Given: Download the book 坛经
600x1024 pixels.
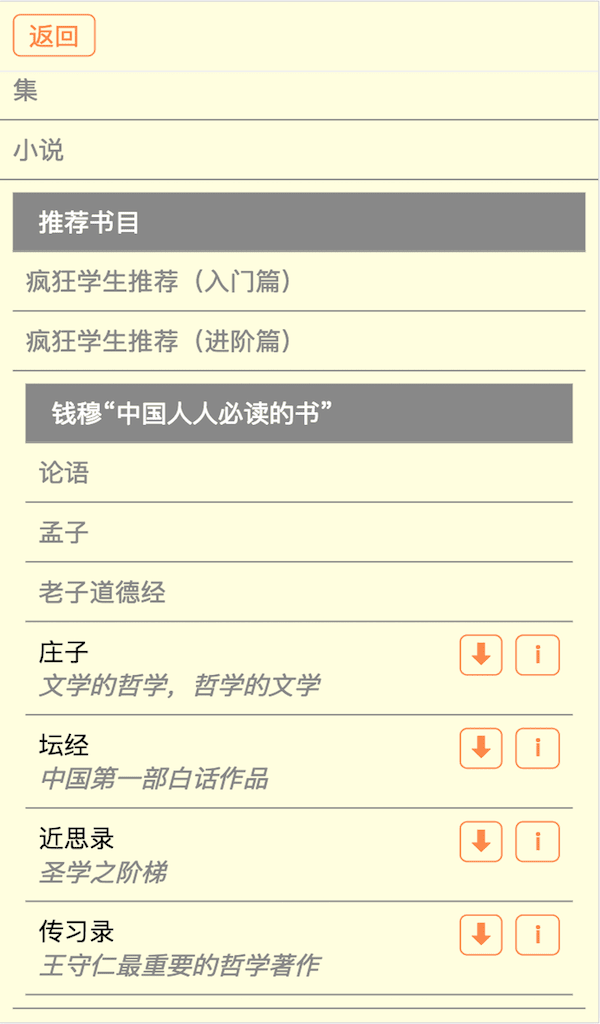Looking at the screenshot, I should point(481,748).
